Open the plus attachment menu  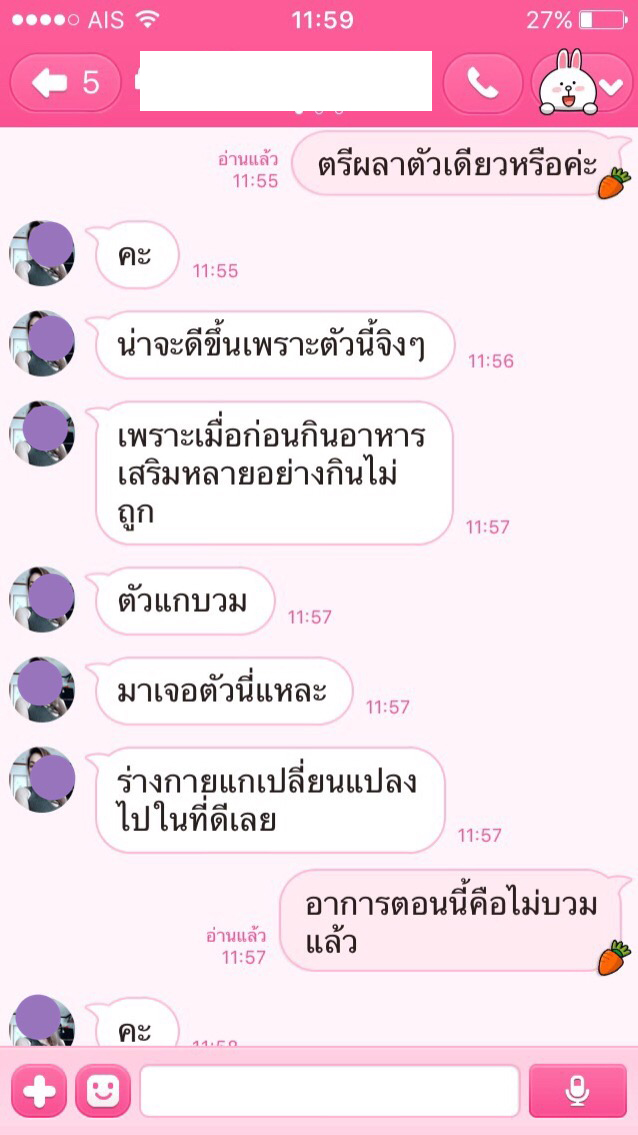pos(39,1091)
